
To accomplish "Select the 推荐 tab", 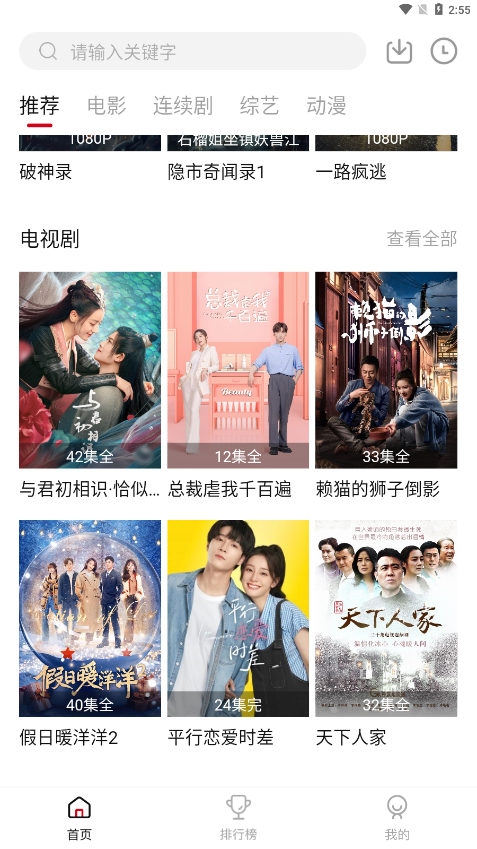I will click(x=40, y=106).
